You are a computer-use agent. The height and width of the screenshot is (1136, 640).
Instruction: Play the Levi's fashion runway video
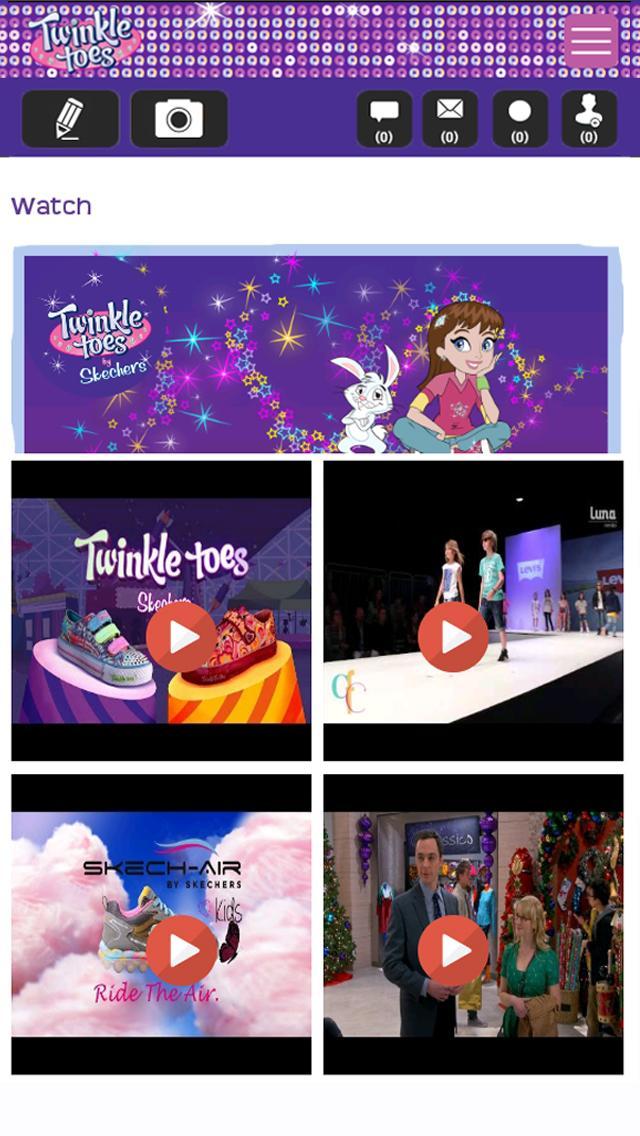coord(453,637)
